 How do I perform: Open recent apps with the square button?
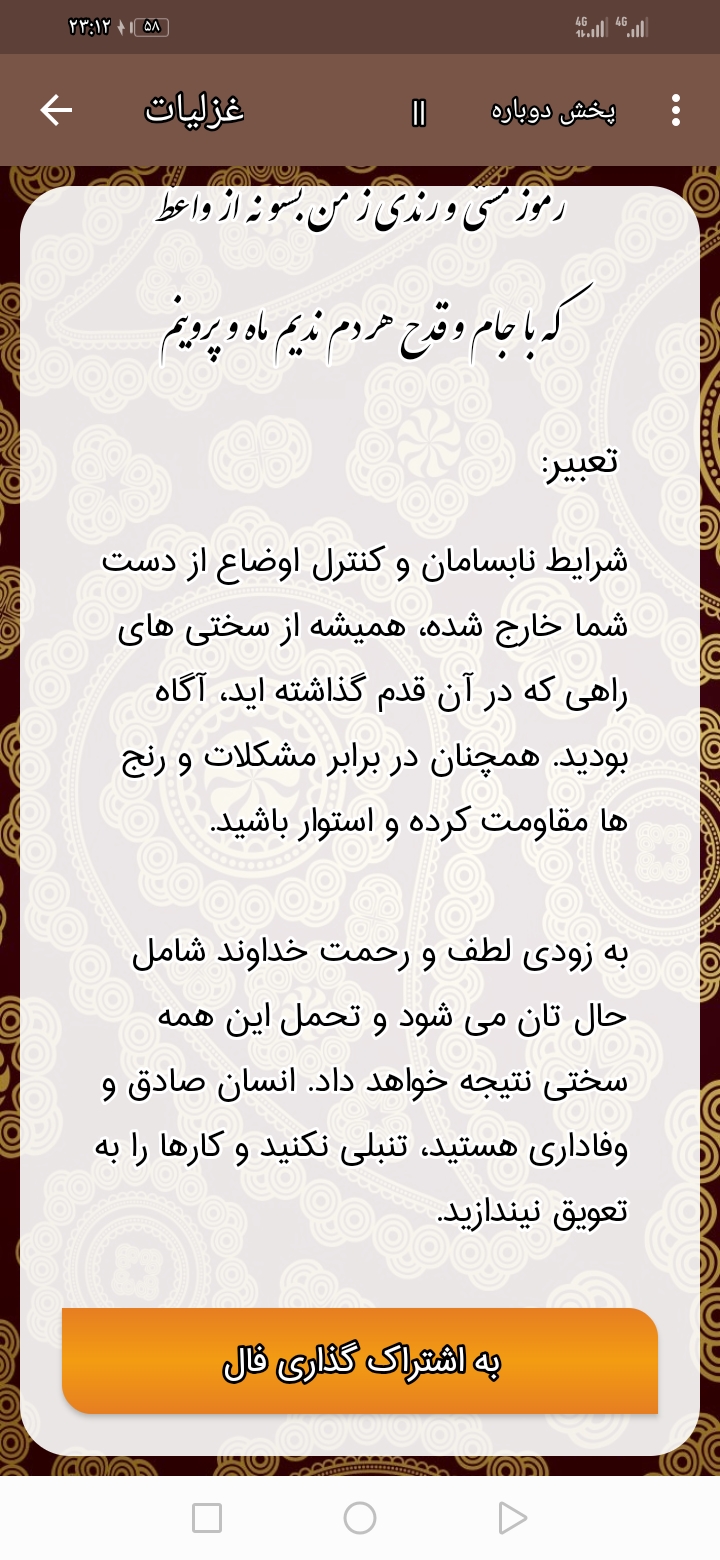click(207, 1518)
